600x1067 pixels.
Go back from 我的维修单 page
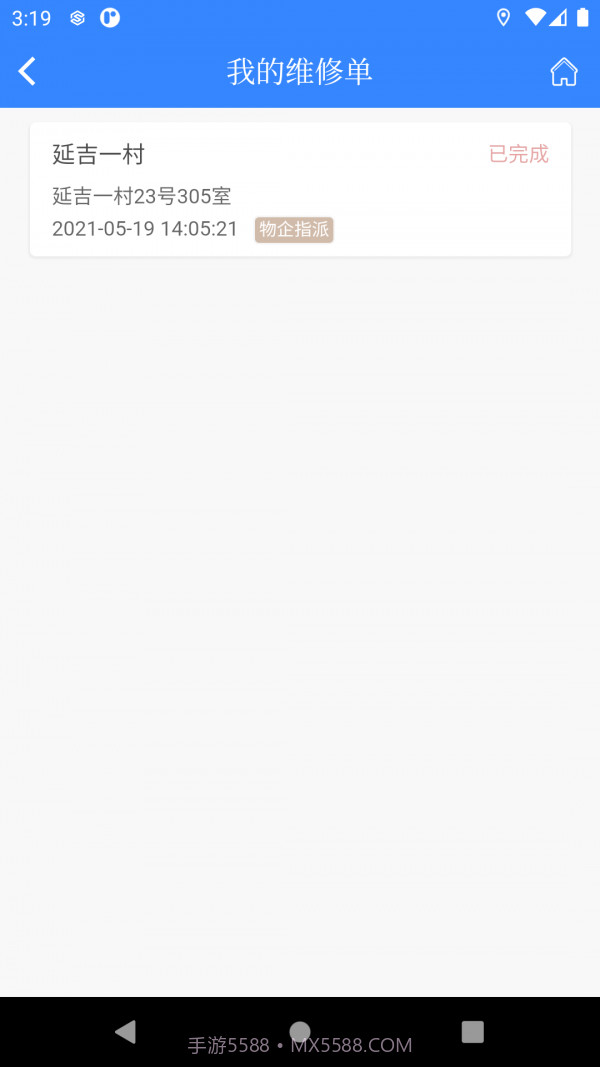point(28,71)
